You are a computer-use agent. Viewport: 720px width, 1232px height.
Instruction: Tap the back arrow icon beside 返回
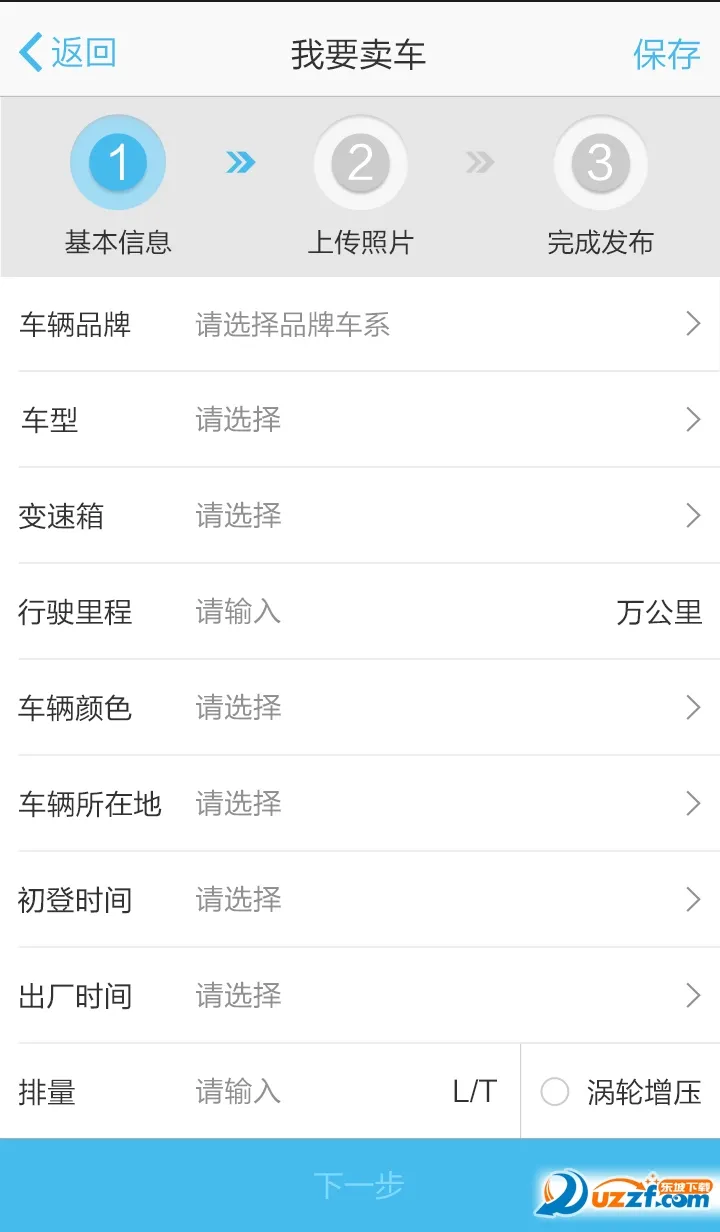(x=28, y=52)
